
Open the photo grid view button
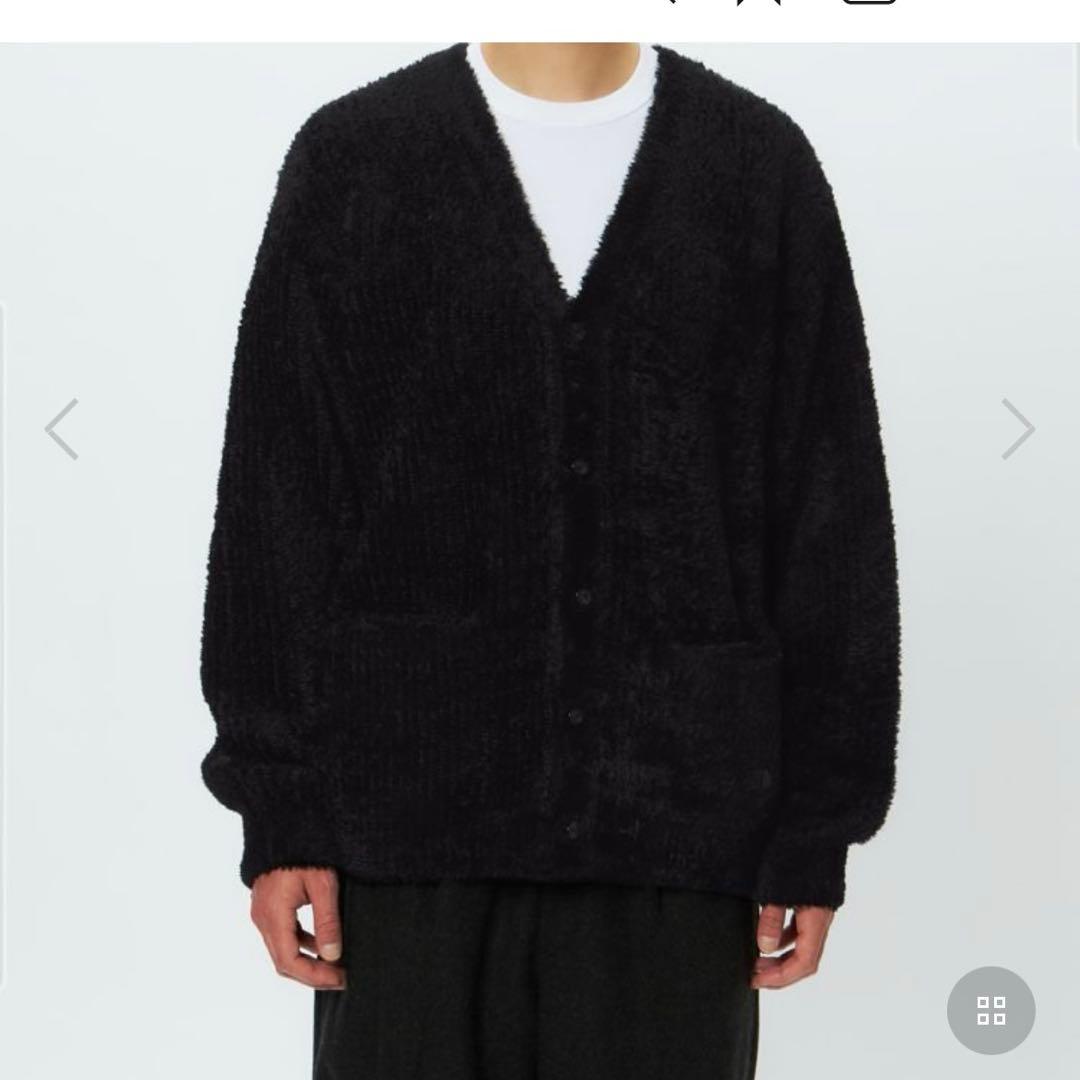coord(990,1010)
